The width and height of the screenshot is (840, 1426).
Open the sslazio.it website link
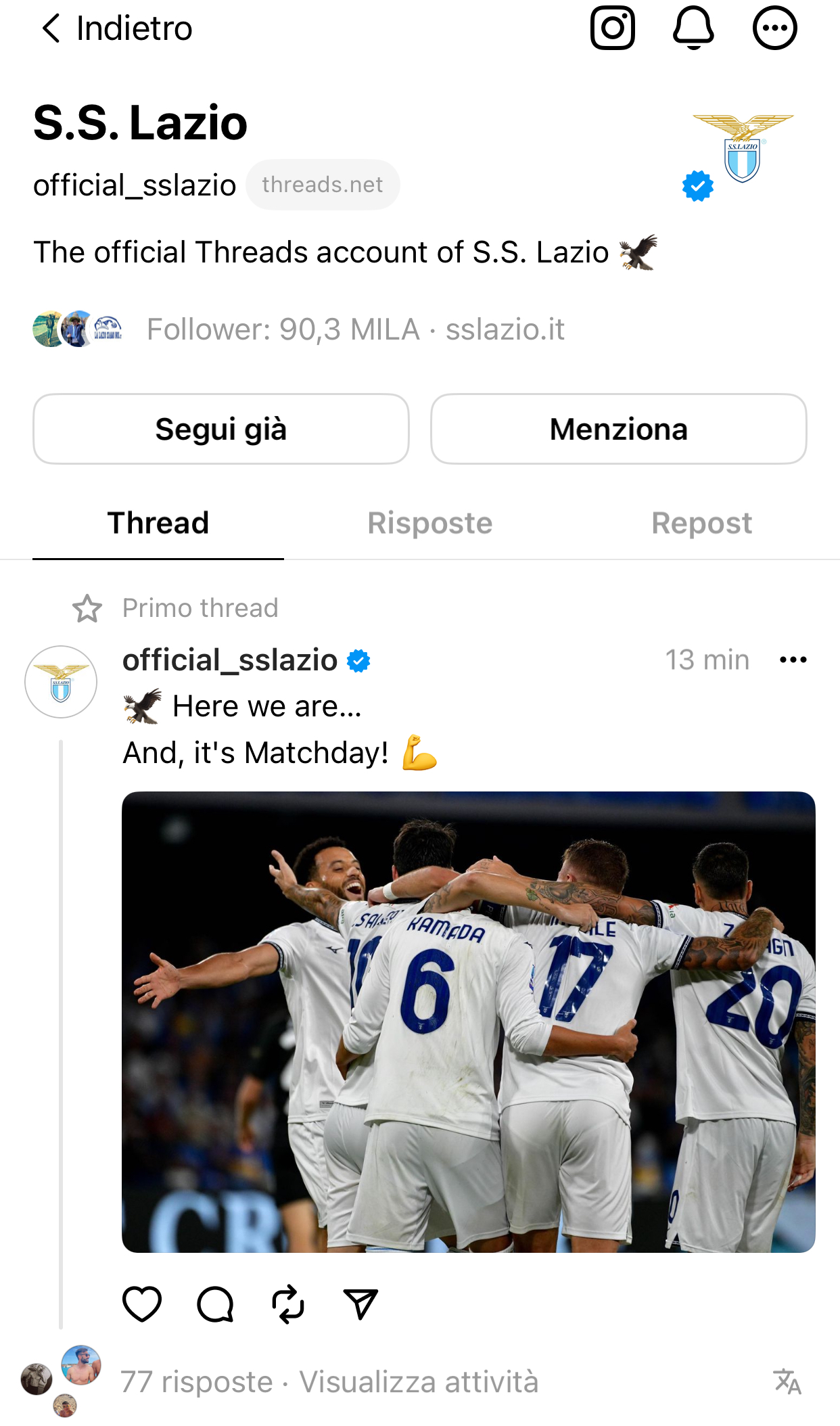[505, 329]
